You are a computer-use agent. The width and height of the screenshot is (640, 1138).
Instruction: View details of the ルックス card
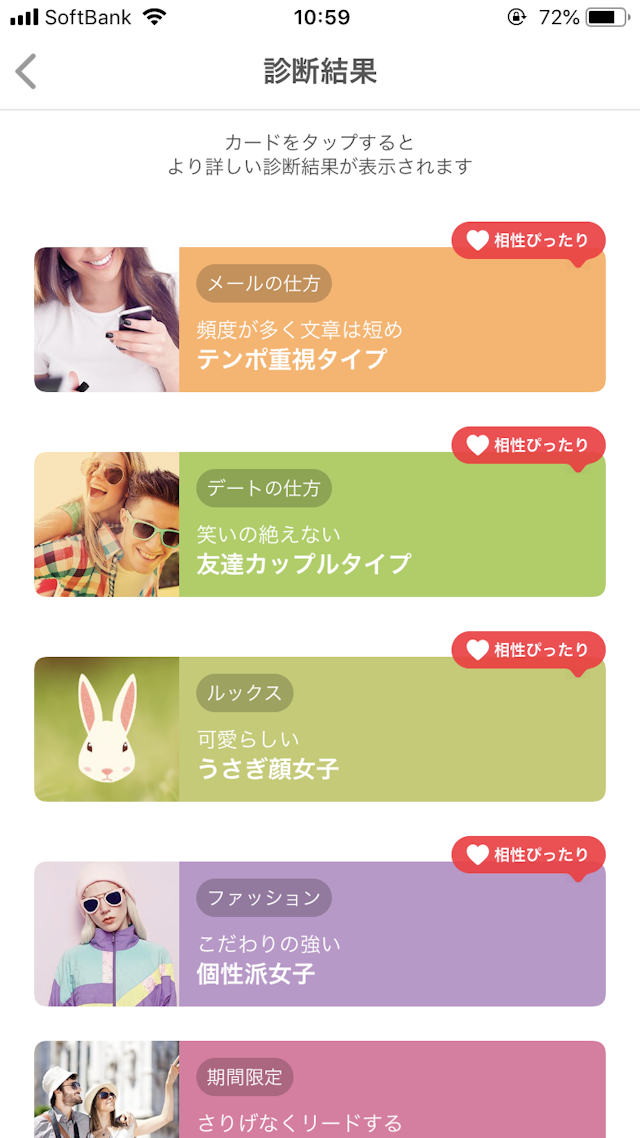tap(320, 729)
